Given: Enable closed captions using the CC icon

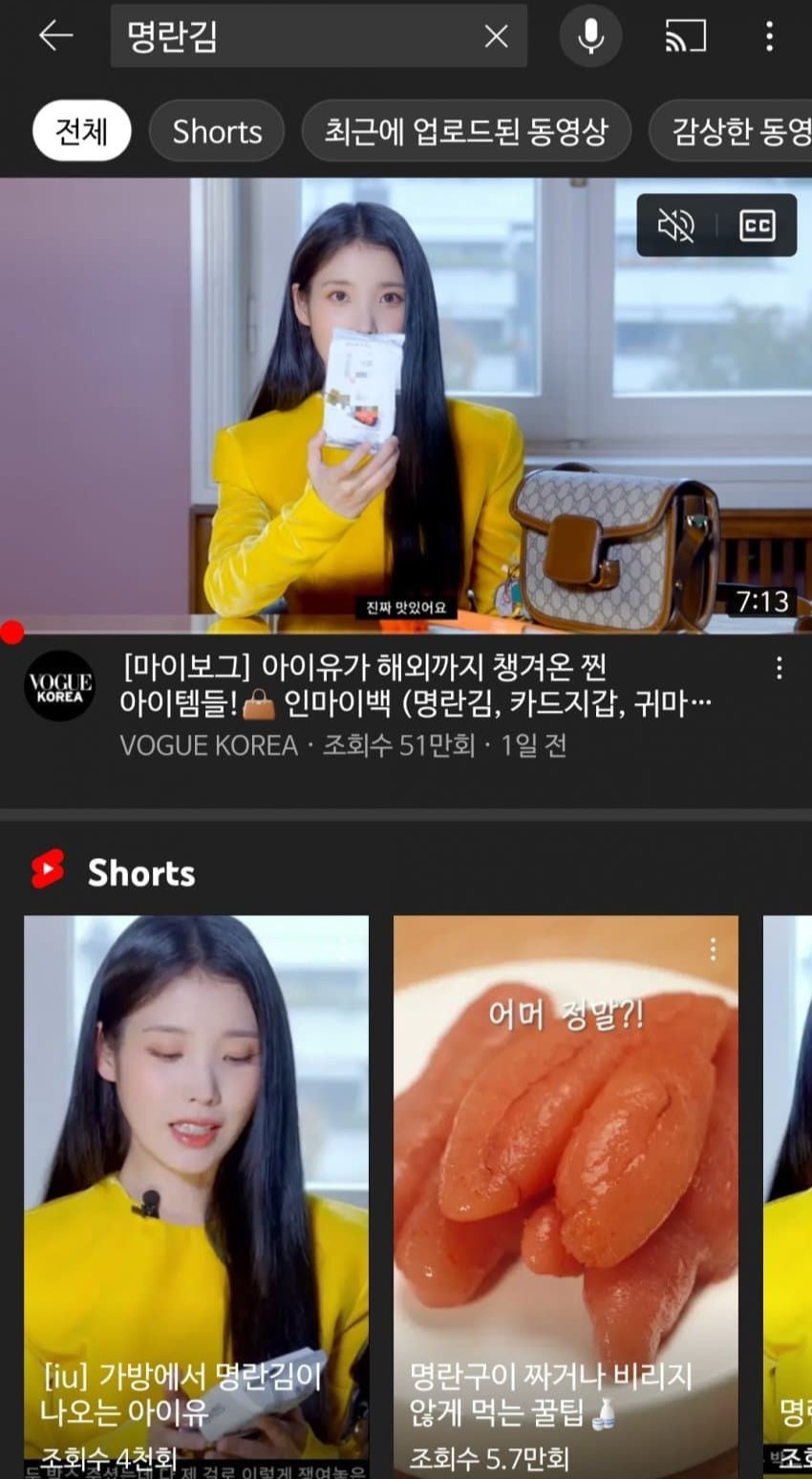Looking at the screenshot, I should [756, 226].
